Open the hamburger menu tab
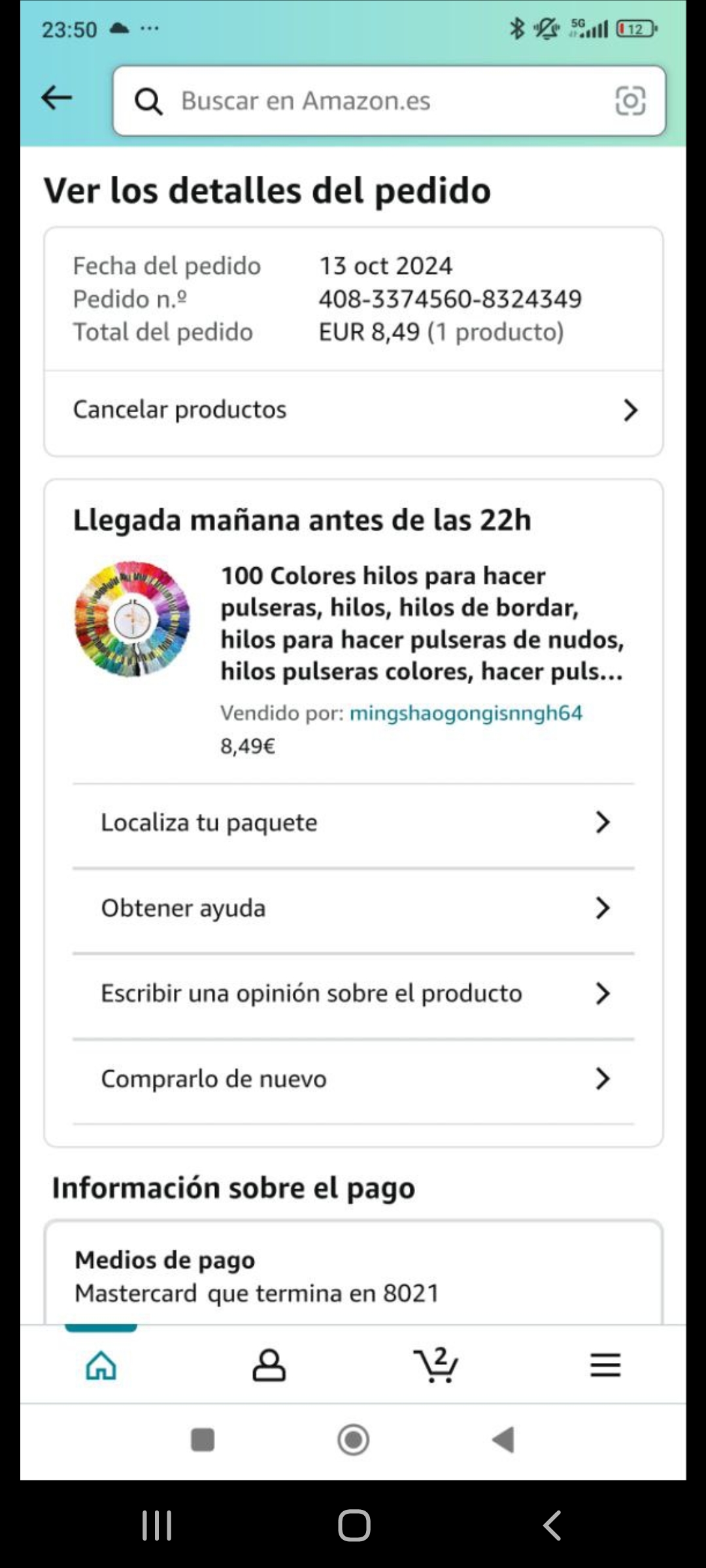The height and width of the screenshot is (1568, 706). click(x=605, y=1365)
